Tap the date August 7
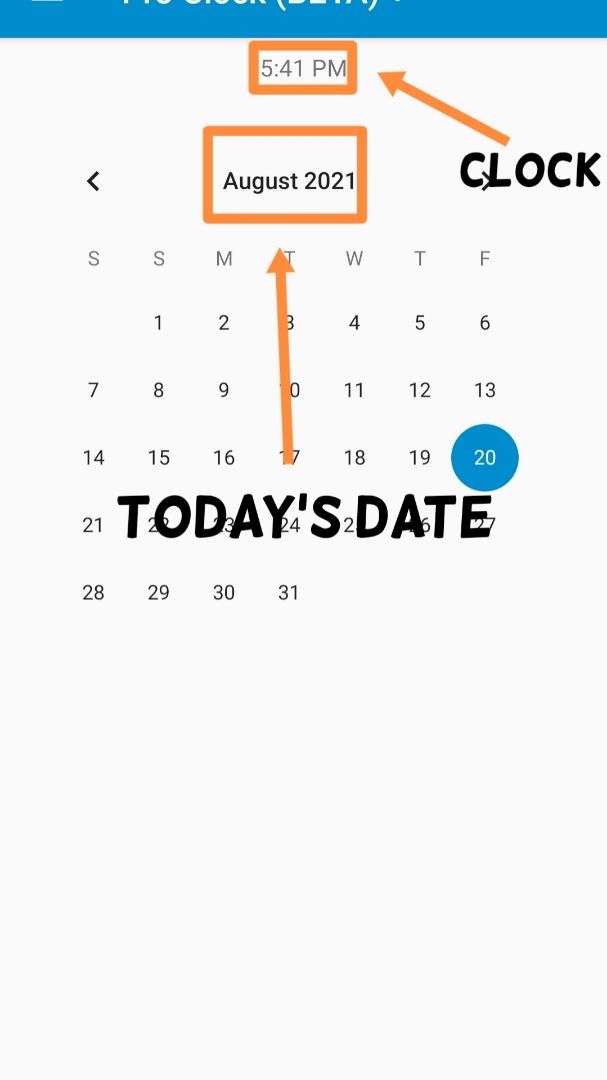607x1080 pixels. click(x=93, y=390)
